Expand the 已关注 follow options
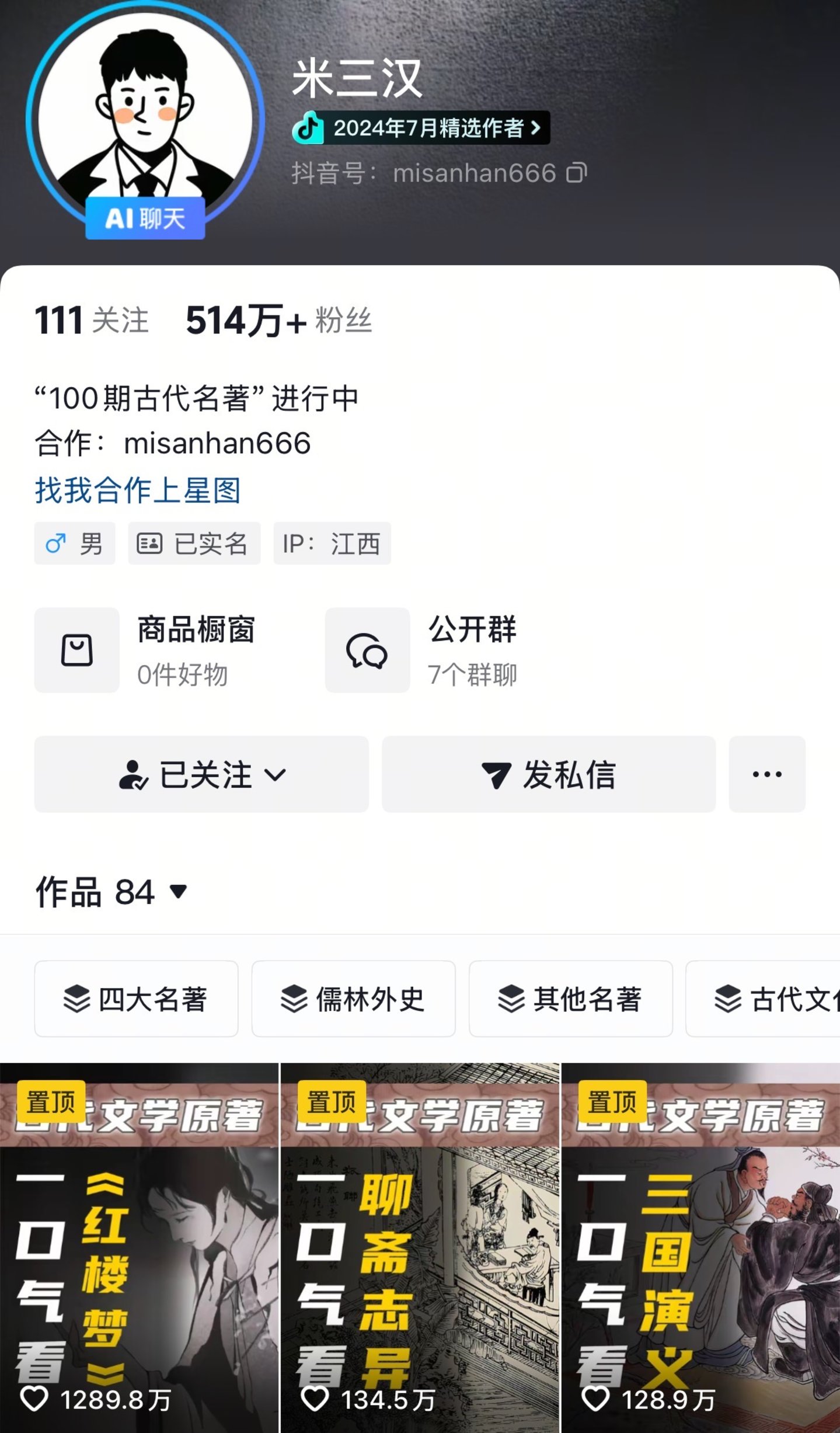The width and height of the screenshot is (840, 1433). (x=201, y=774)
